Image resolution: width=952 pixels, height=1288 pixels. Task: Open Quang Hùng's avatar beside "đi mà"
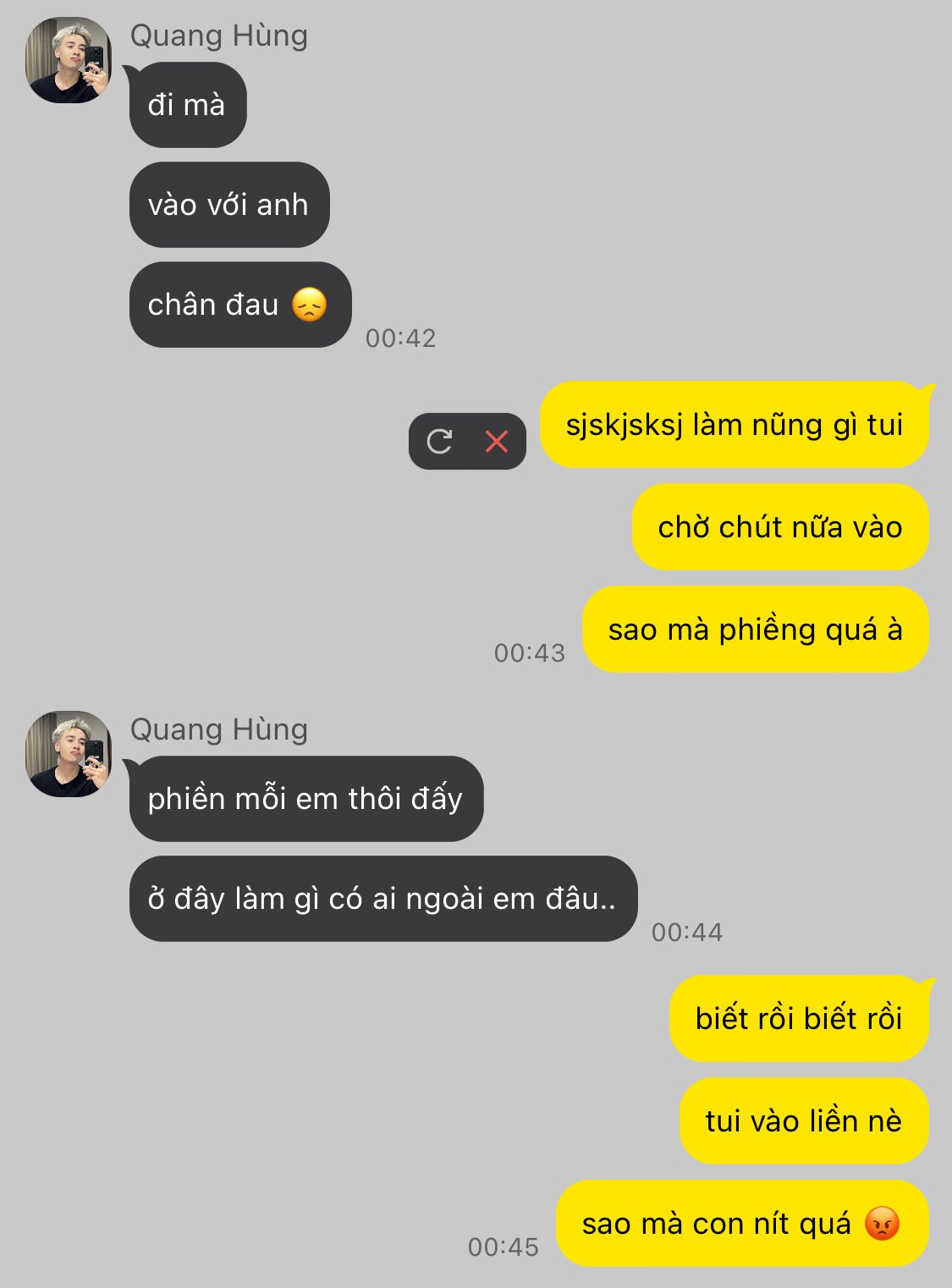tap(69, 61)
